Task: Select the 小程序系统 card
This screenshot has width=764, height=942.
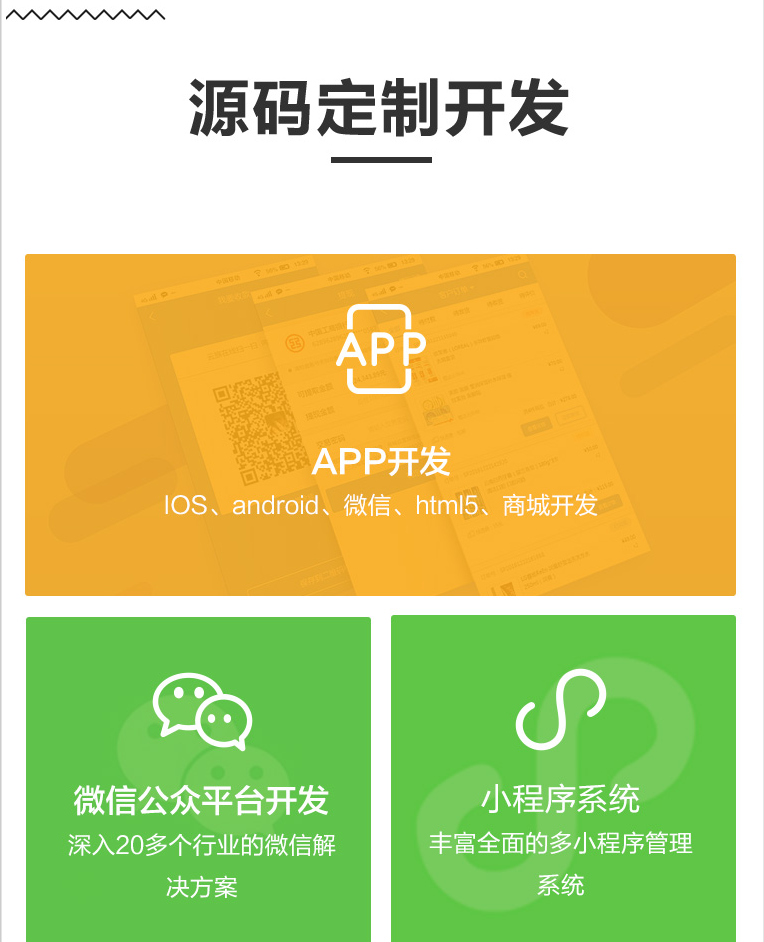Action: coord(563,780)
